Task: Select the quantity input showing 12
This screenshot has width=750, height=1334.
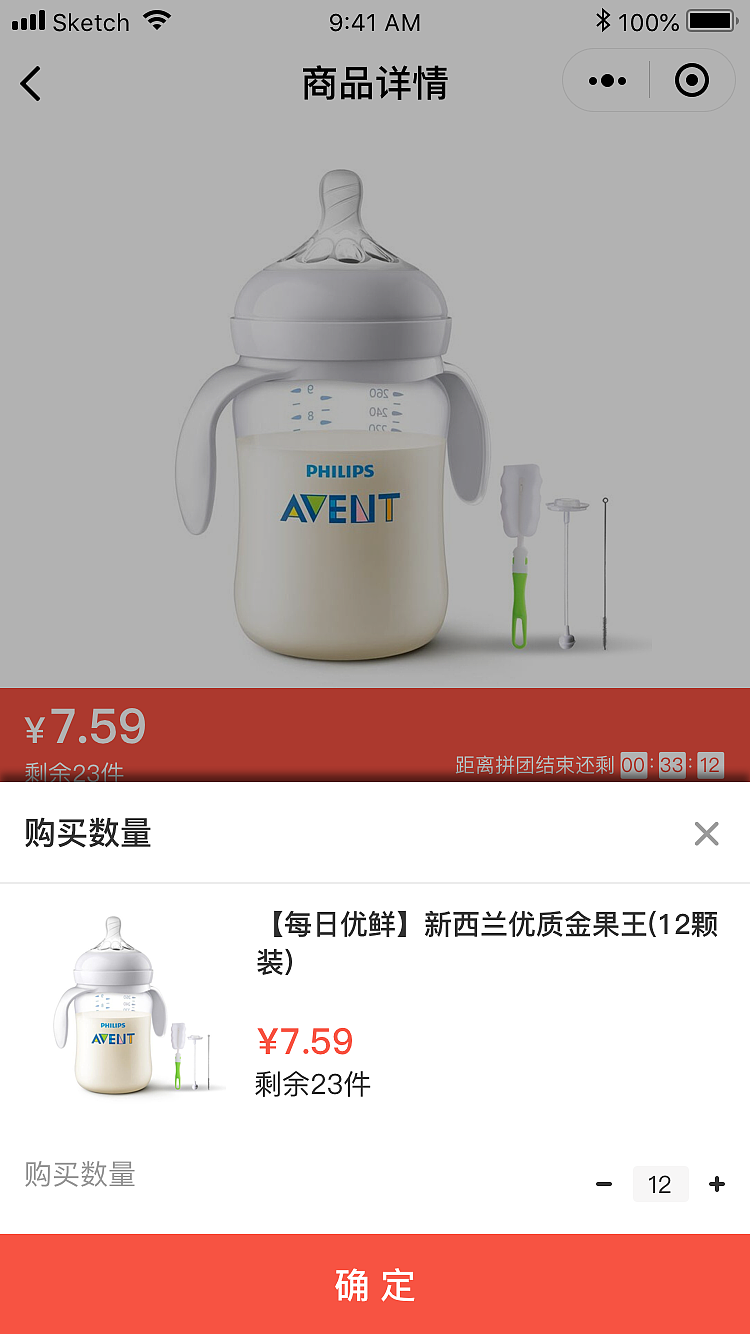Action: [660, 1184]
